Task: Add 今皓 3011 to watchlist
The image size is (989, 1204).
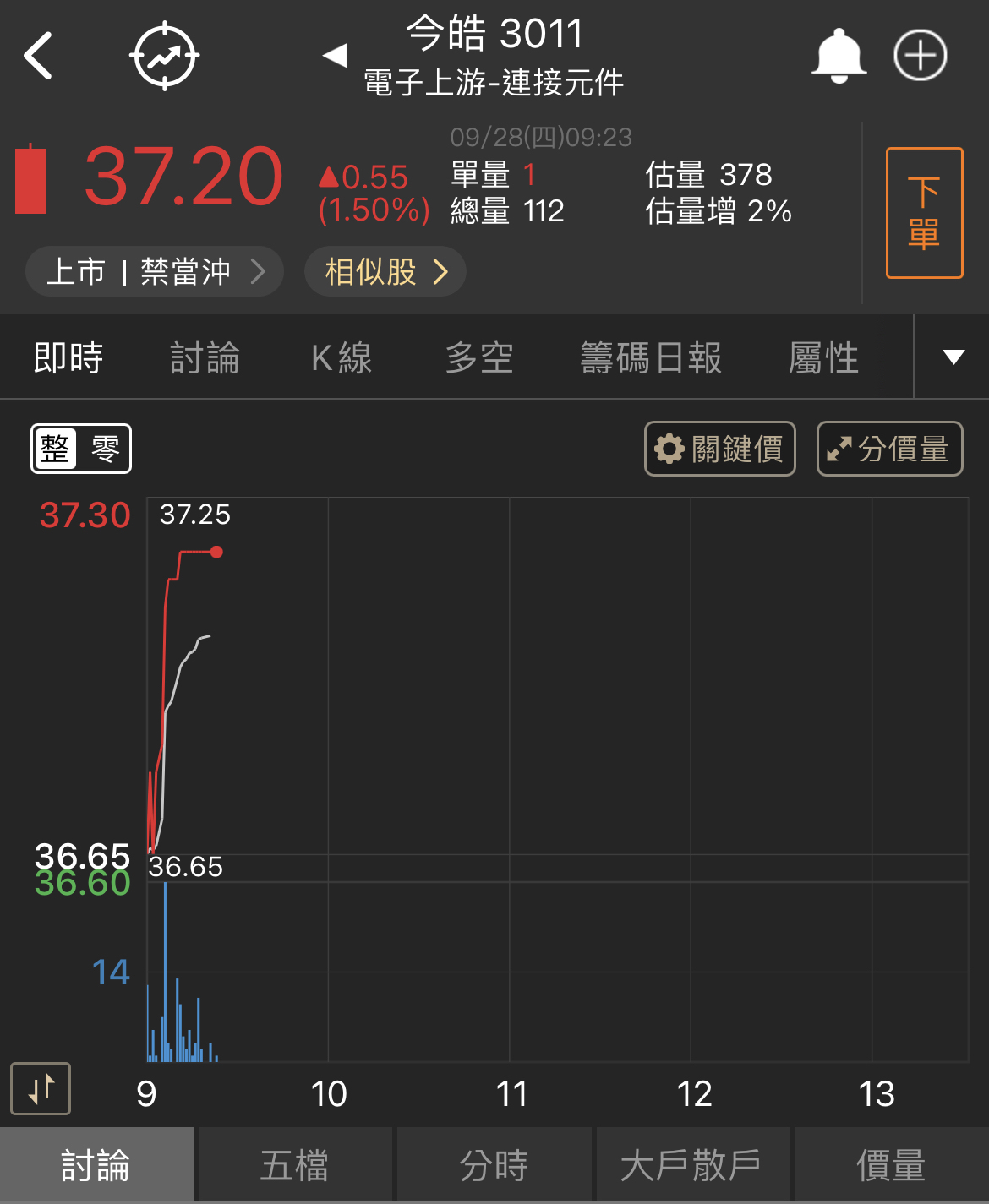Action: click(x=920, y=56)
